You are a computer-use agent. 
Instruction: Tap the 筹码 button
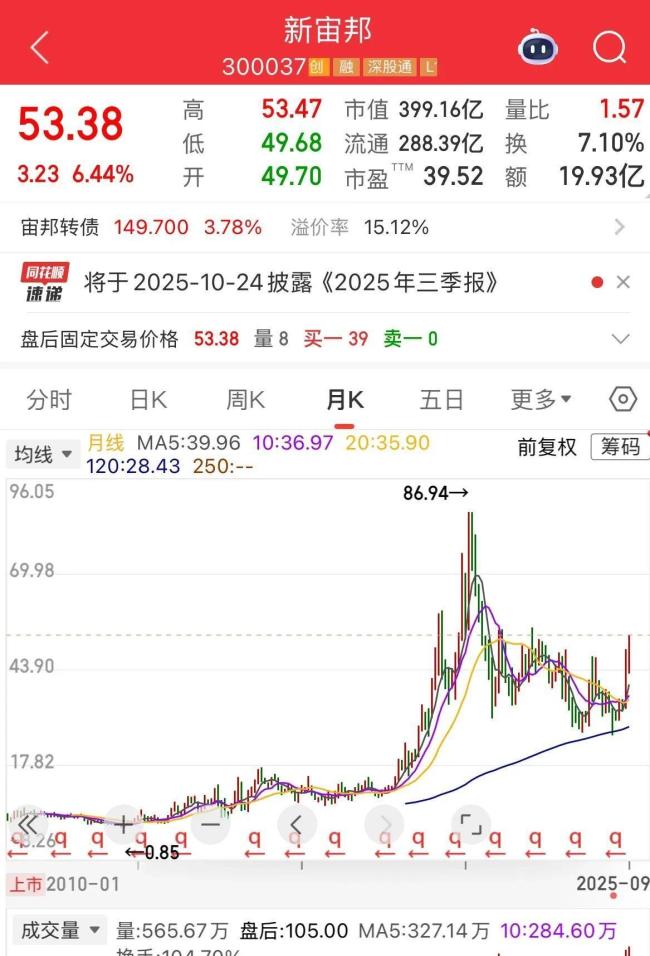coord(619,447)
